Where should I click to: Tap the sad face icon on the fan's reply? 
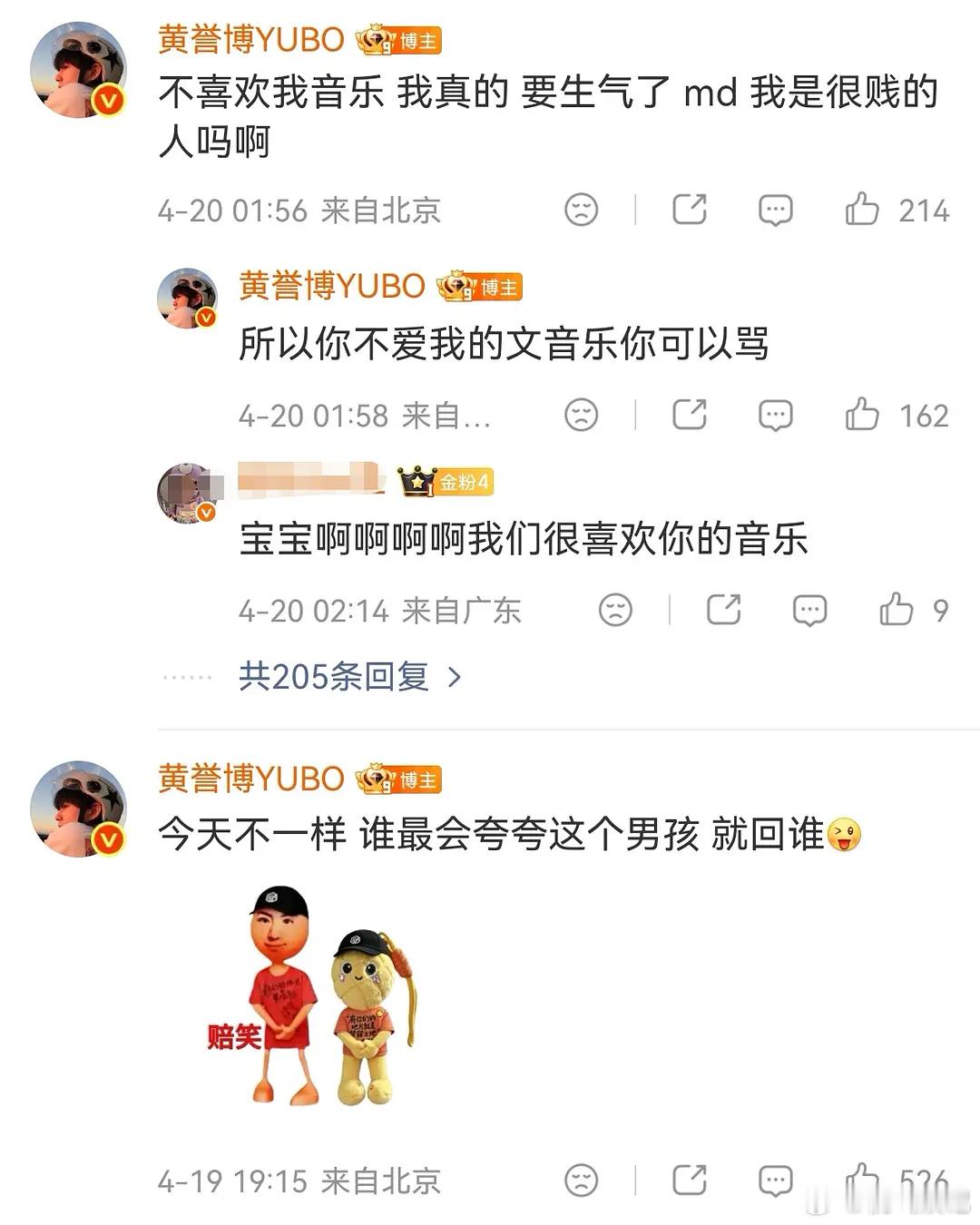pos(616,612)
